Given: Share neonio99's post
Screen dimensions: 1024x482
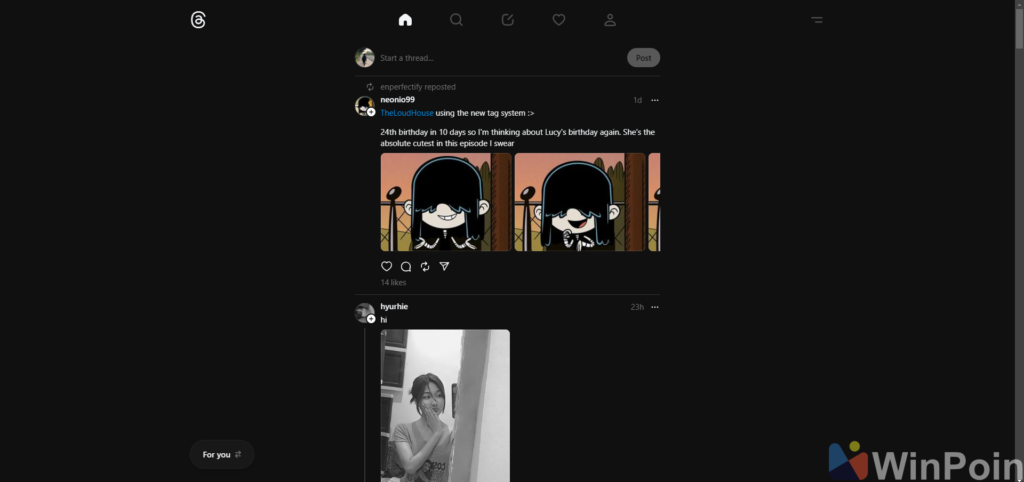Looking at the screenshot, I should (x=444, y=266).
